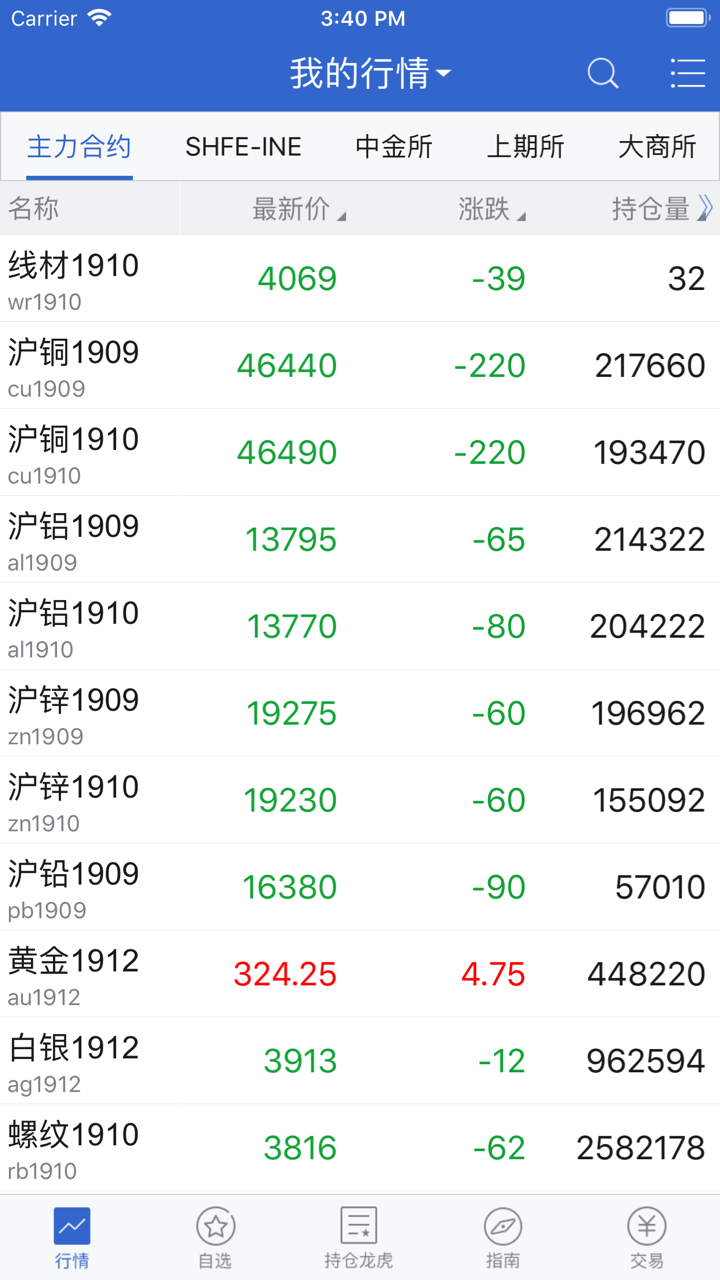Go to the 自选 tab
720x1280 pixels.
pos(215,1237)
